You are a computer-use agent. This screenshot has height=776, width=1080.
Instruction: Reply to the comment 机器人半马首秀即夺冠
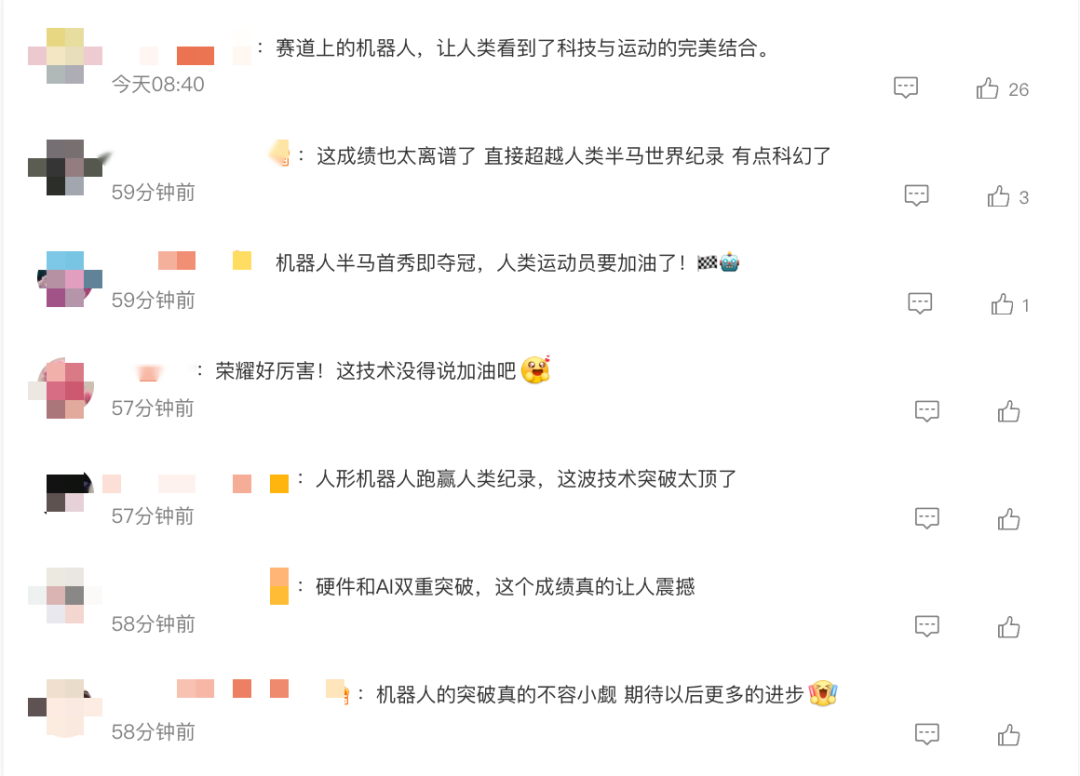tap(920, 303)
